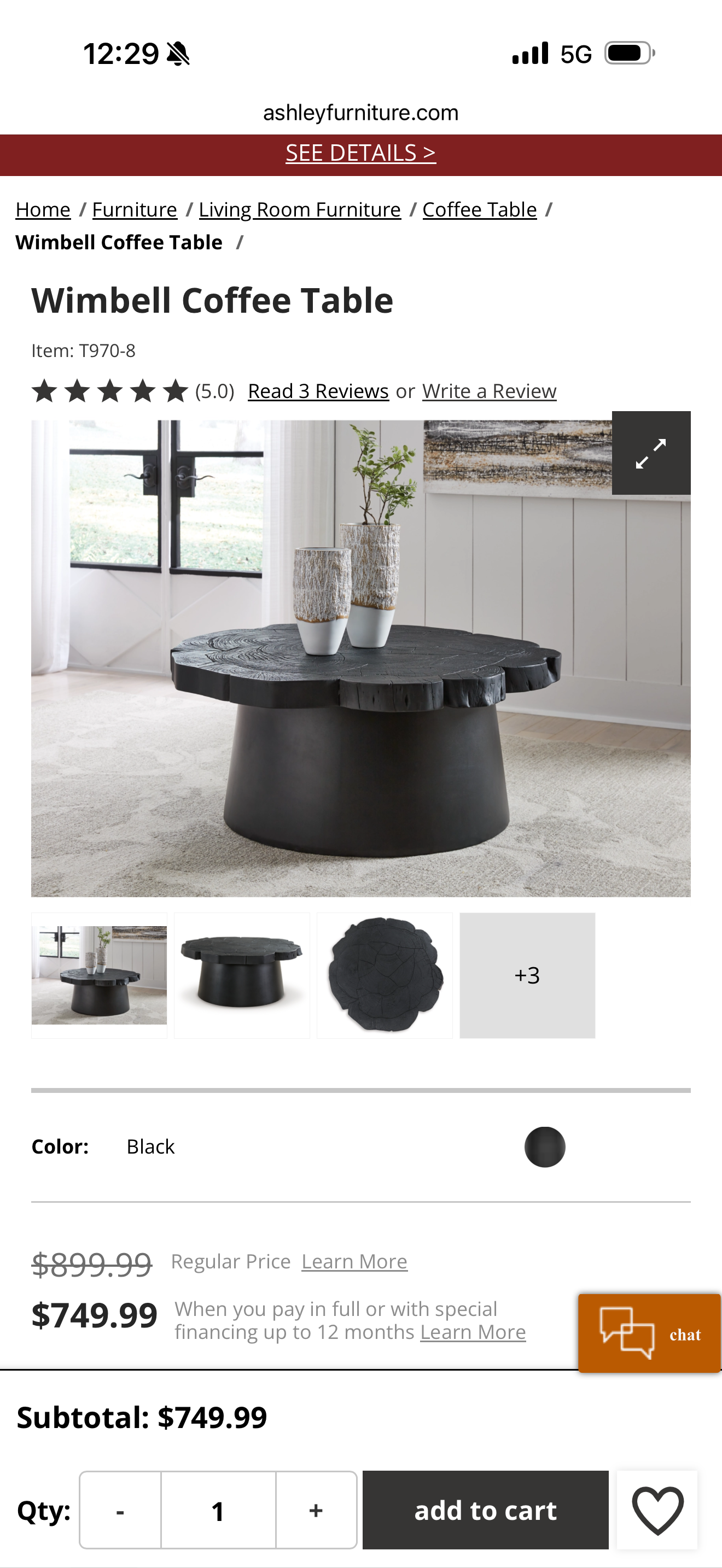722x1568 pixels.
Task: Select the first room scene thumbnail
Action: tap(99, 975)
